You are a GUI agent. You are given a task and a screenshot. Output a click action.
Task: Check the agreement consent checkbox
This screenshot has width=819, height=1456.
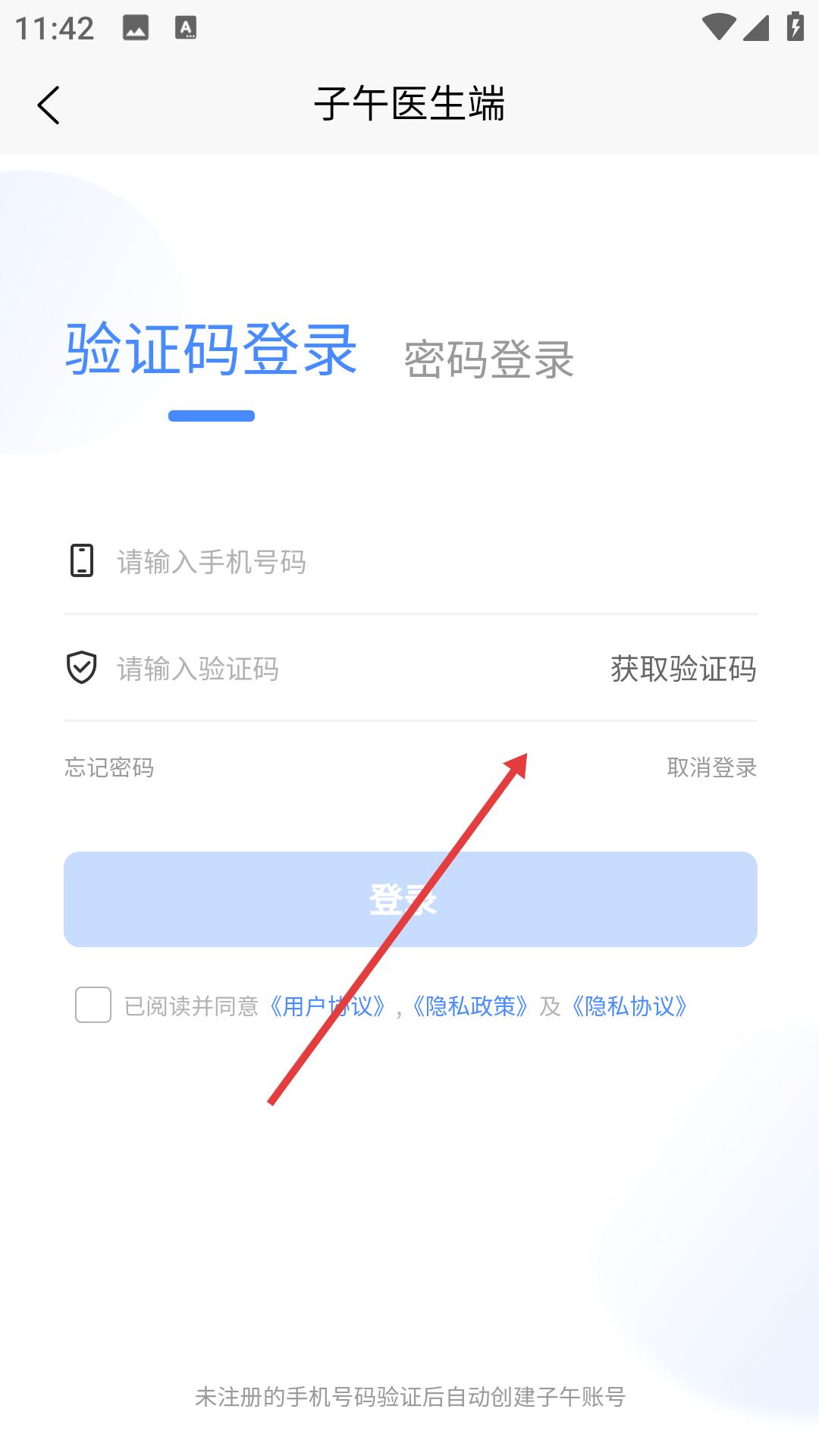93,1005
